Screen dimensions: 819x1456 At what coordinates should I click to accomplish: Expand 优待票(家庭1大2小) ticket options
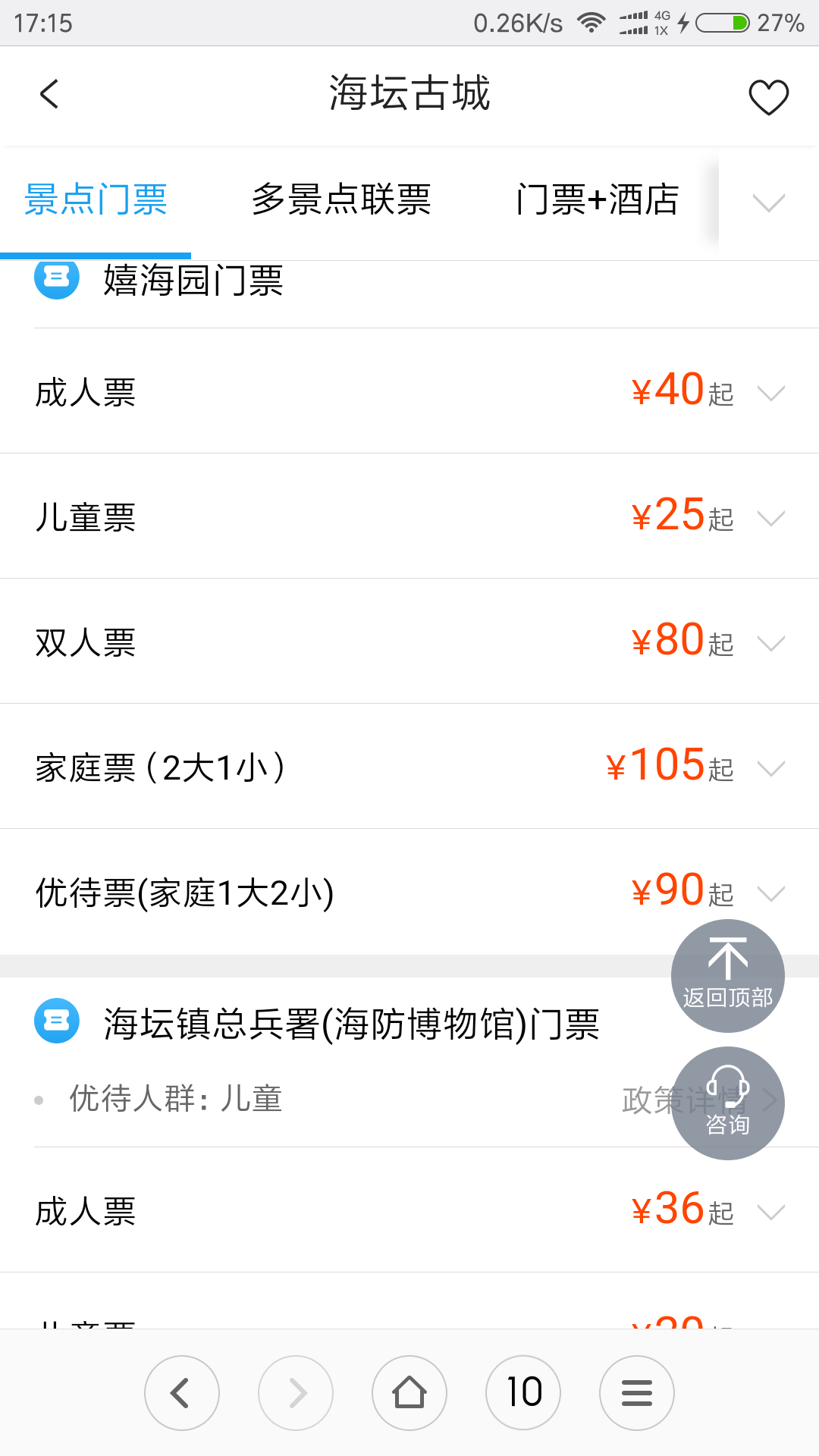point(770,893)
